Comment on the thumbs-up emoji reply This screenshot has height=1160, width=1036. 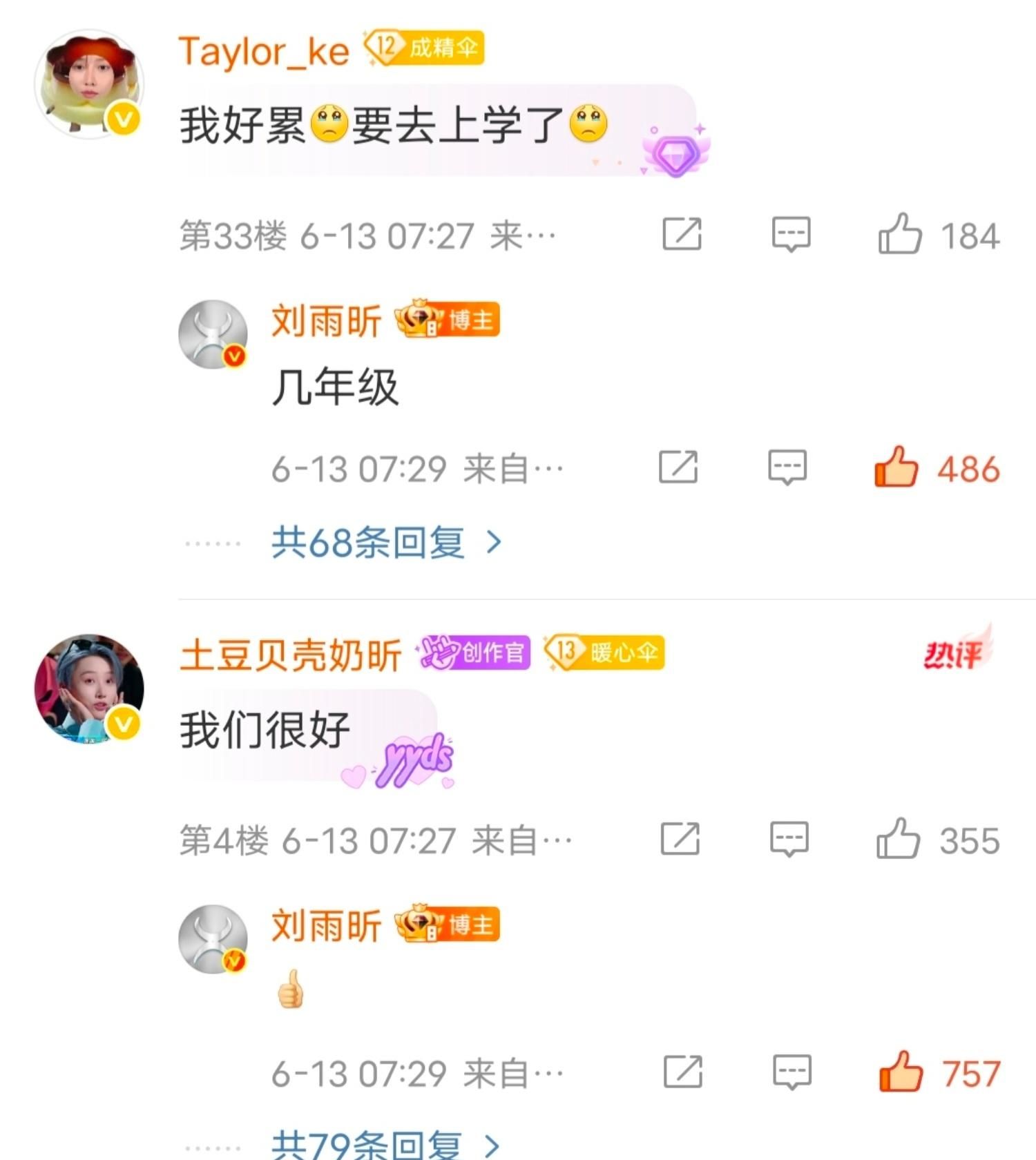pos(792,1072)
